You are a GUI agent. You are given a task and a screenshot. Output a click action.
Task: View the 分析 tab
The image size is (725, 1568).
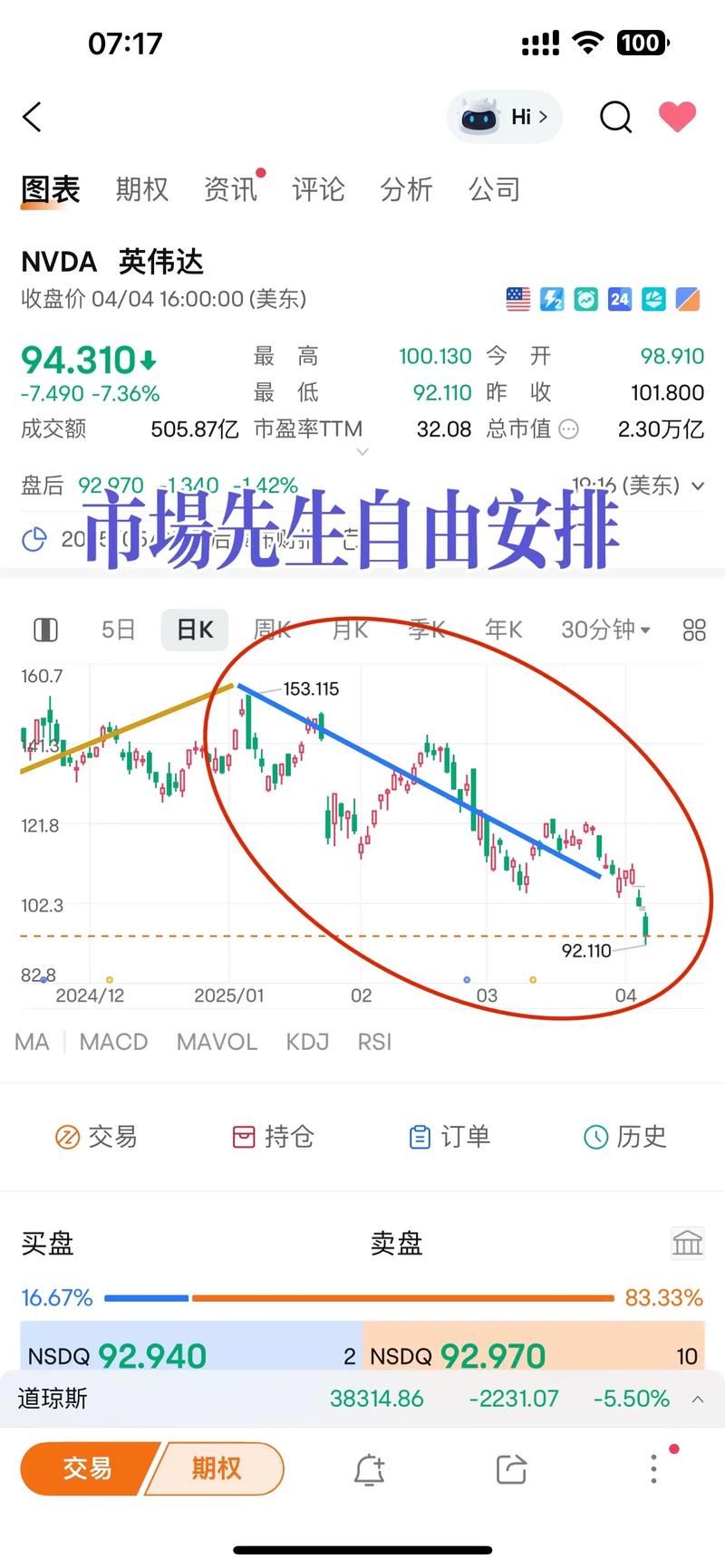[406, 189]
